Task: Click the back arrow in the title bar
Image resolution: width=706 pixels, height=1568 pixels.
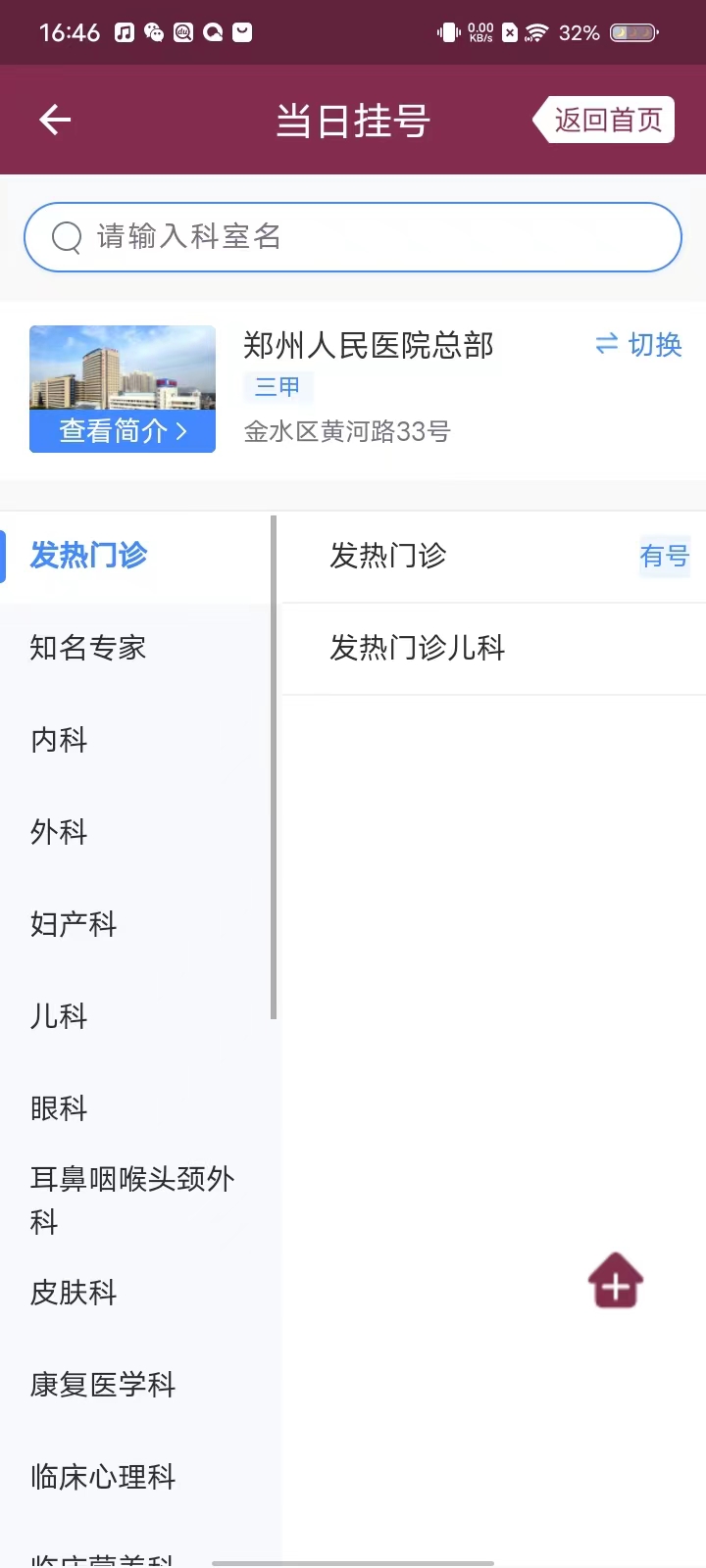Action: pos(54,119)
